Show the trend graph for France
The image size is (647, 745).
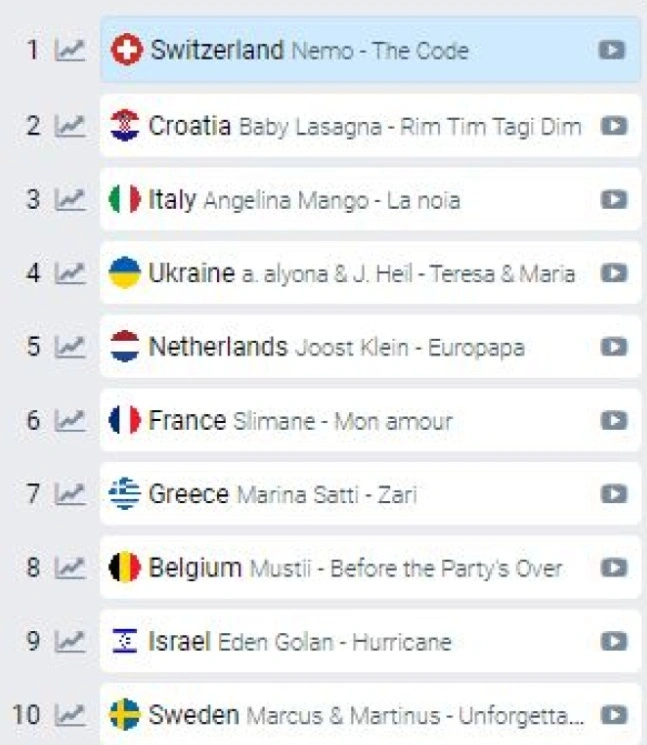point(70,421)
